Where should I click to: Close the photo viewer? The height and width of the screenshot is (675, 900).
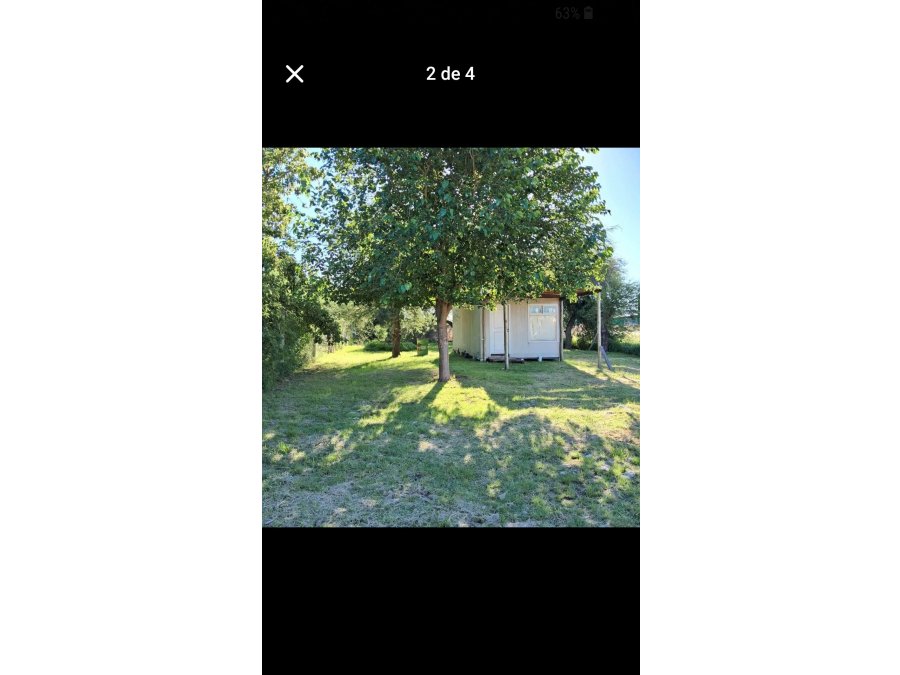click(294, 74)
